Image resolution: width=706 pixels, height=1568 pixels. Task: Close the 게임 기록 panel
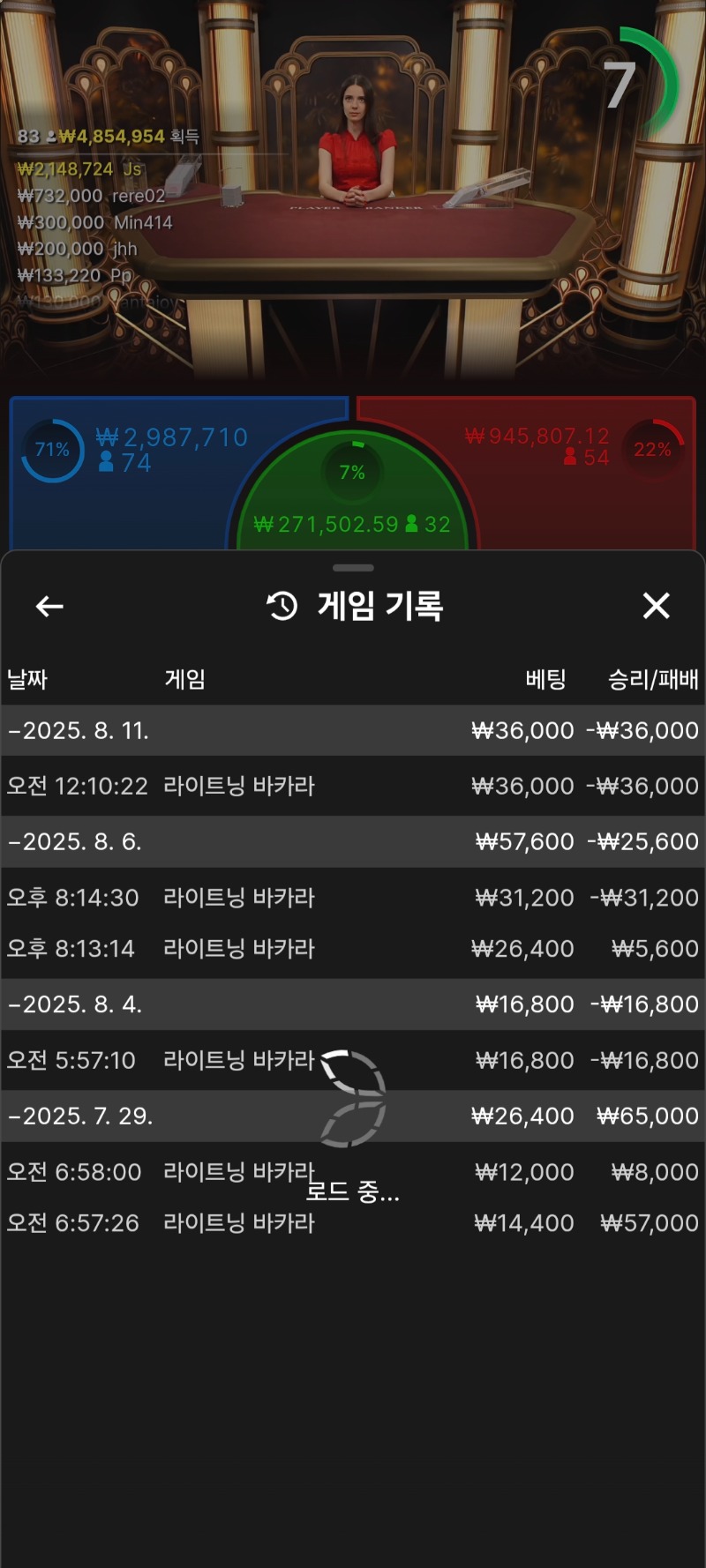656,606
